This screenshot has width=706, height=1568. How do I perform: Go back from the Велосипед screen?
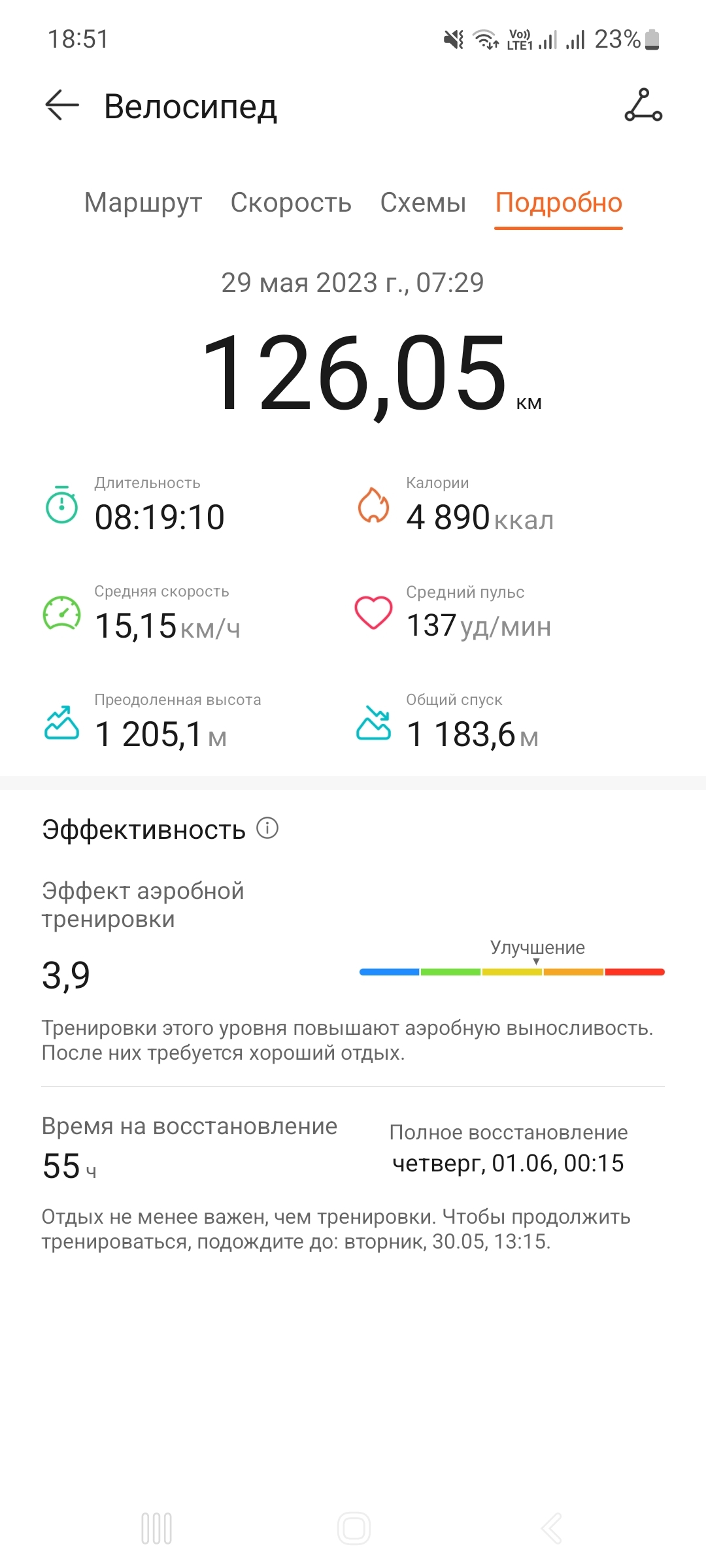click(x=62, y=106)
